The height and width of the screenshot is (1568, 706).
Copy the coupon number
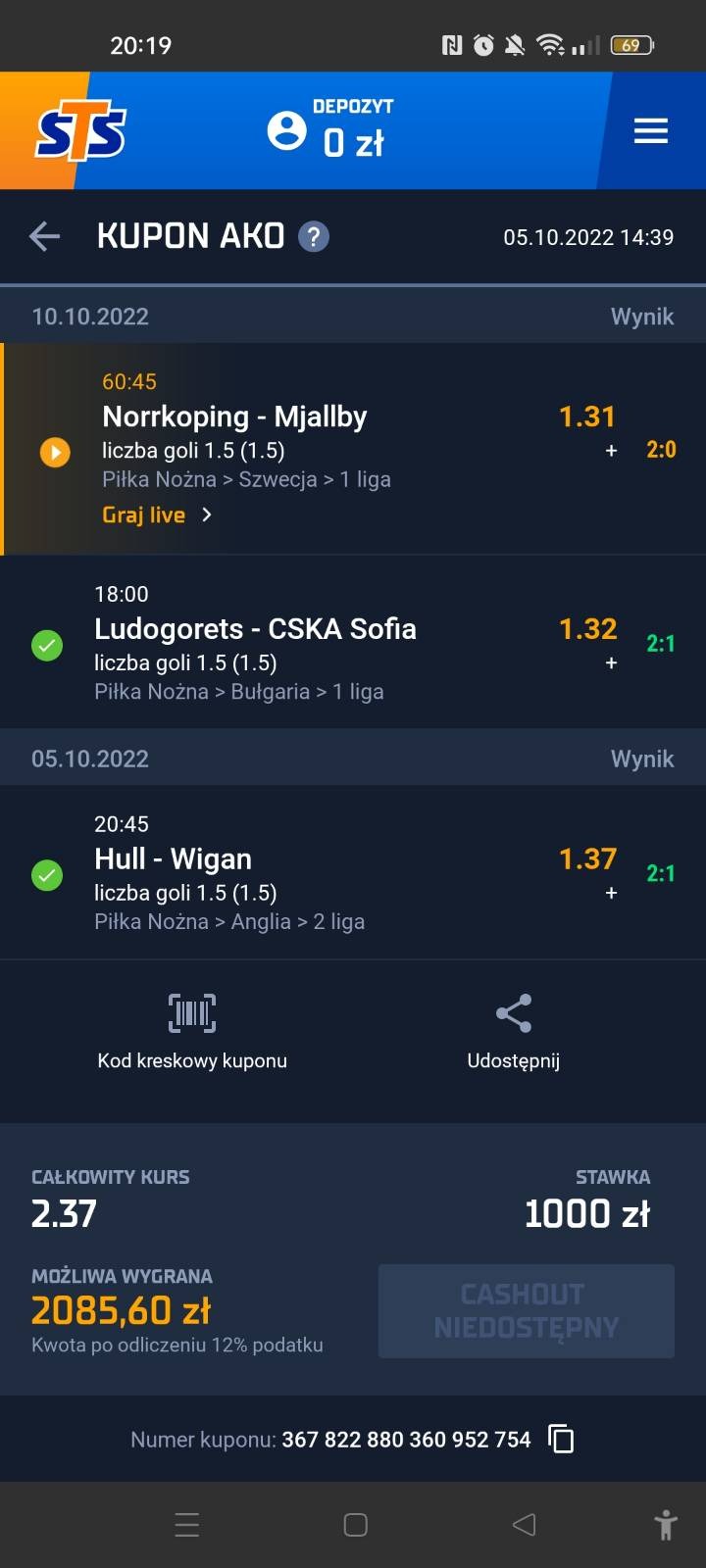[x=561, y=1439]
